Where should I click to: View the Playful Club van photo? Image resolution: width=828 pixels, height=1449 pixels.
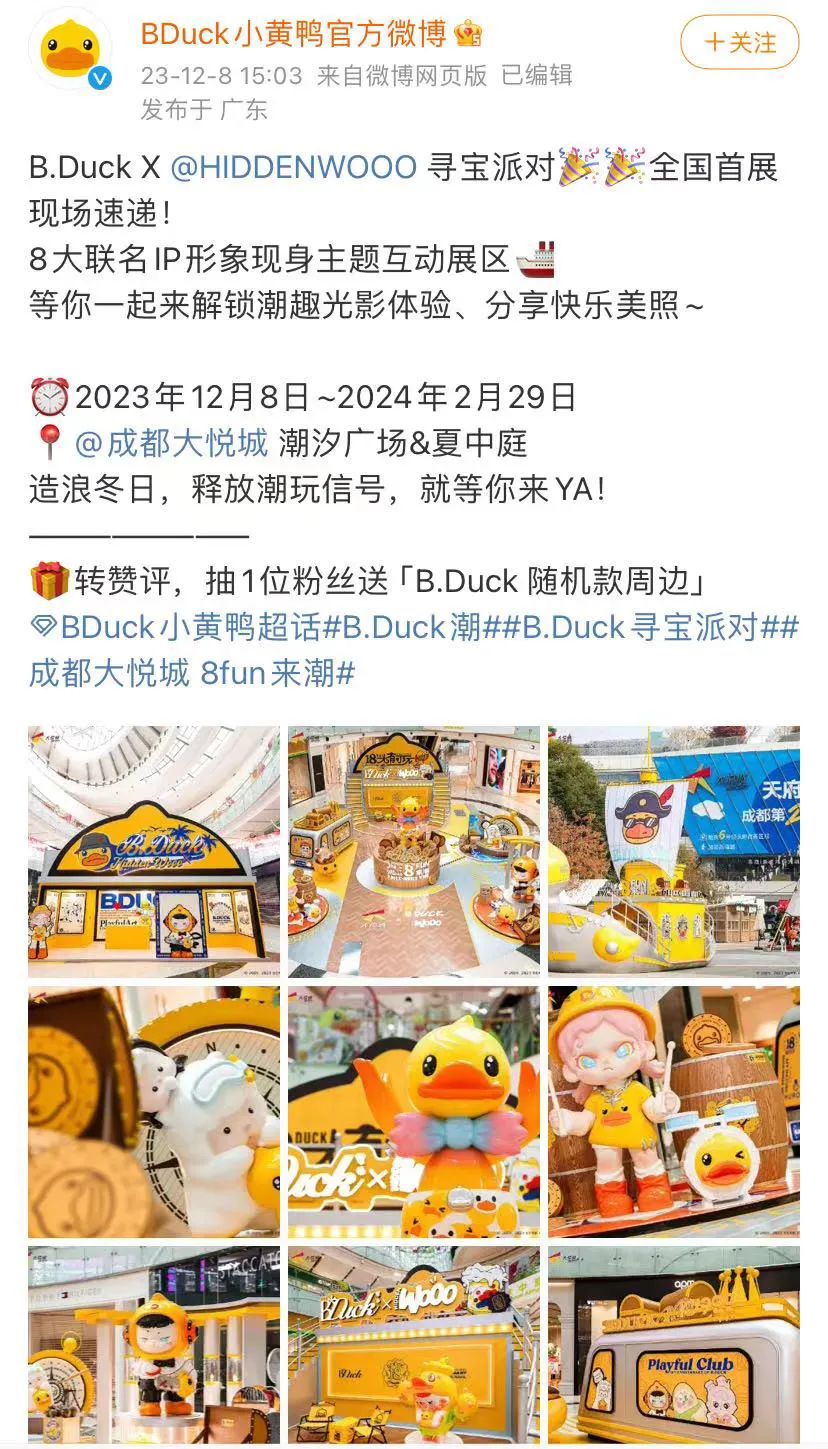[x=673, y=1345]
